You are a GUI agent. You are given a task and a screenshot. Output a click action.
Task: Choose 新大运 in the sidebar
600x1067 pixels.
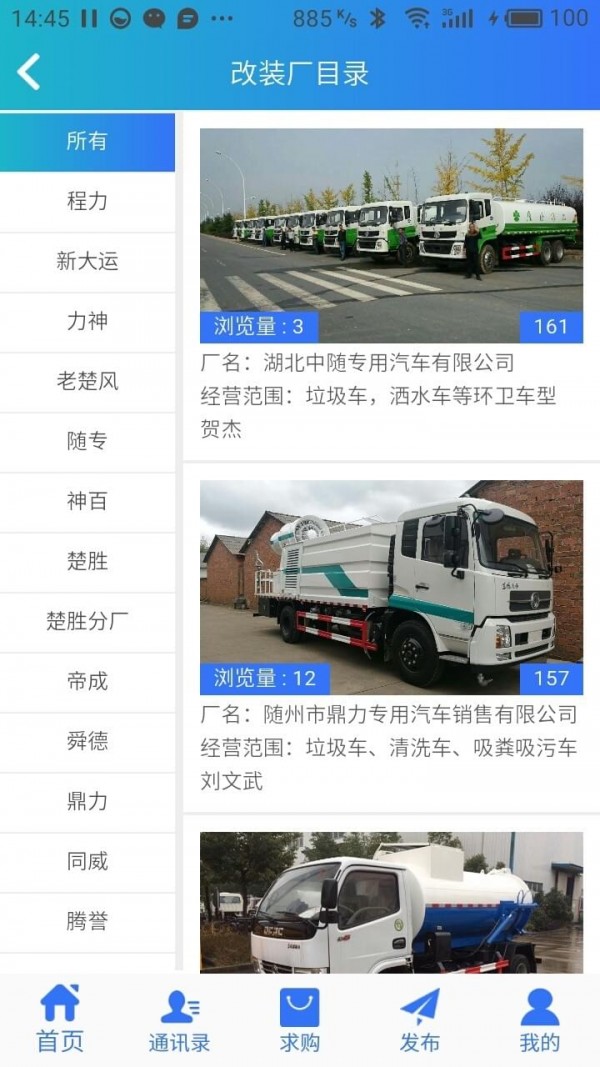pyautogui.click(x=87, y=262)
